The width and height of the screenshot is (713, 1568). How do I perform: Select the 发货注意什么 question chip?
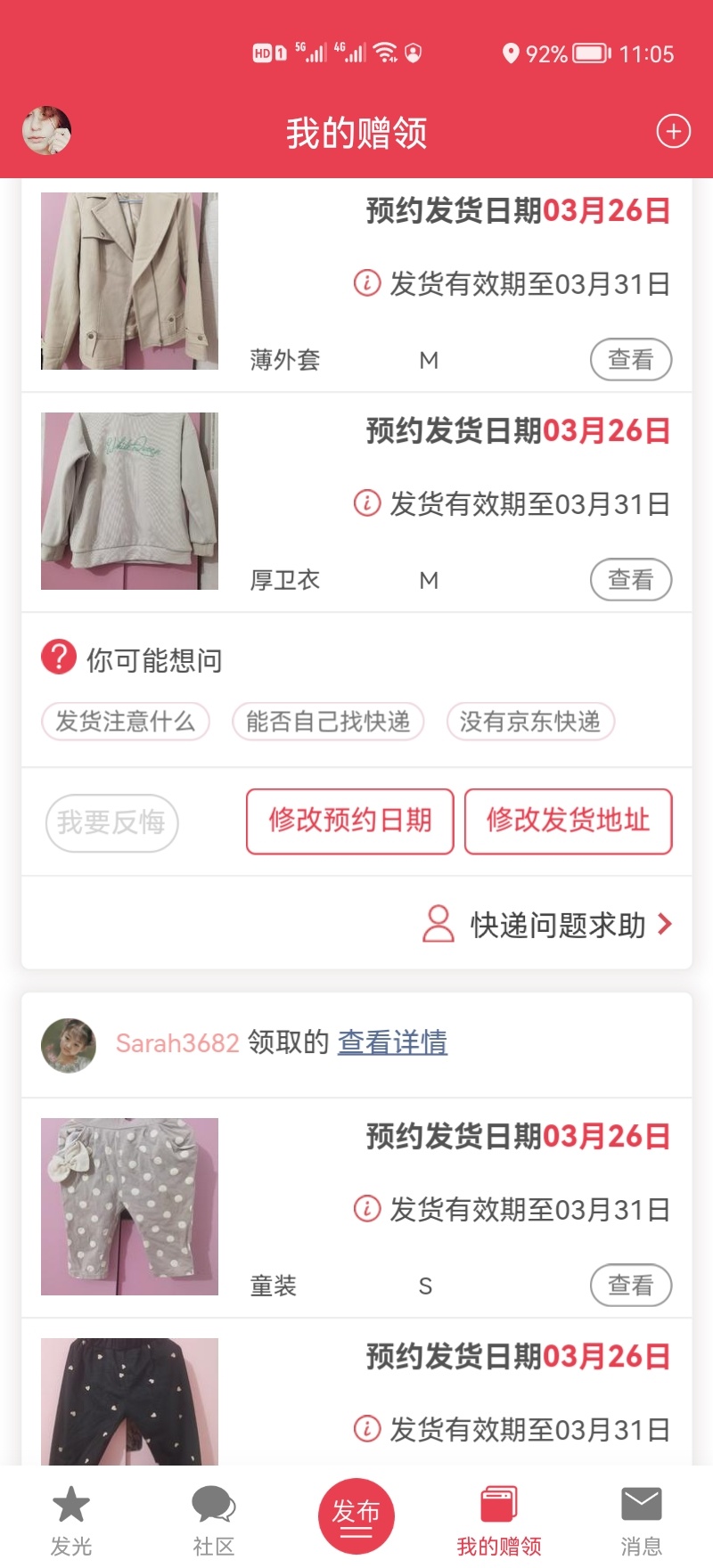(126, 722)
